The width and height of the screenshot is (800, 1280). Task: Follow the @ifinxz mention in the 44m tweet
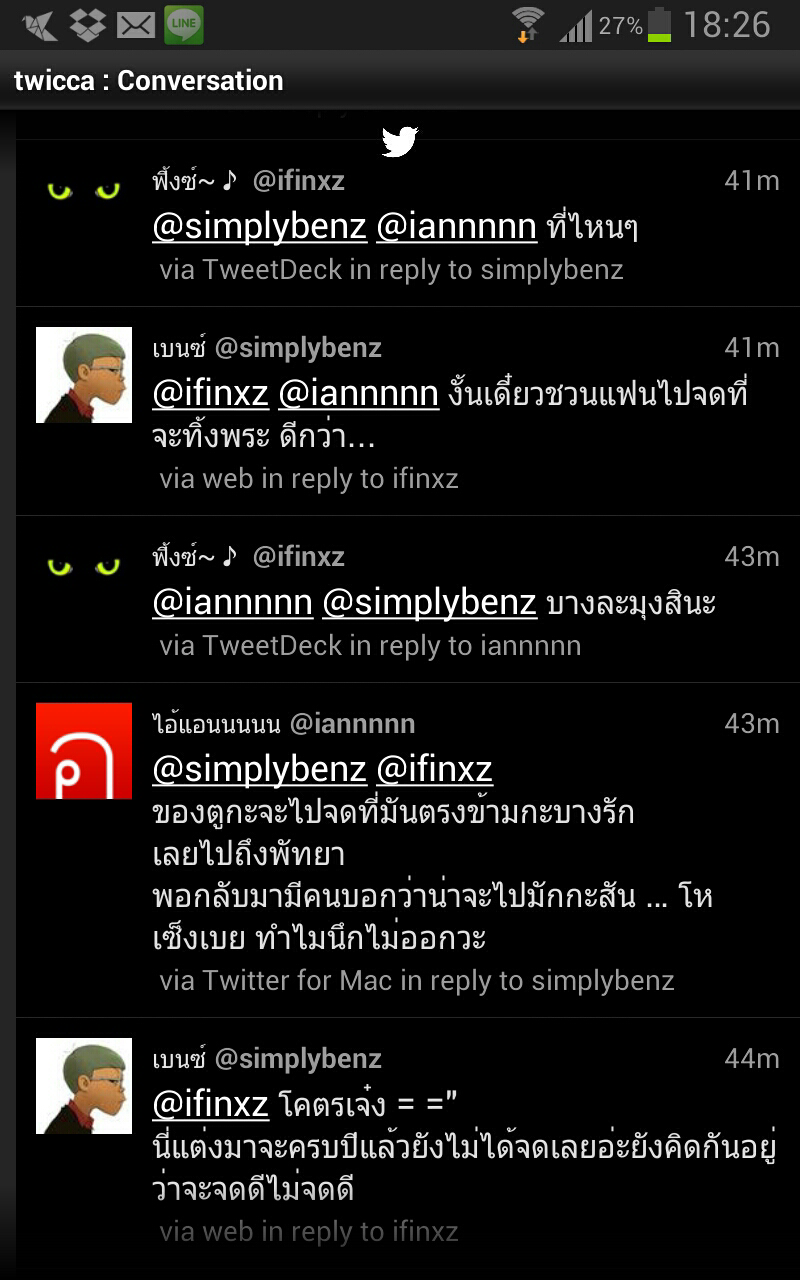pos(211,1104)
